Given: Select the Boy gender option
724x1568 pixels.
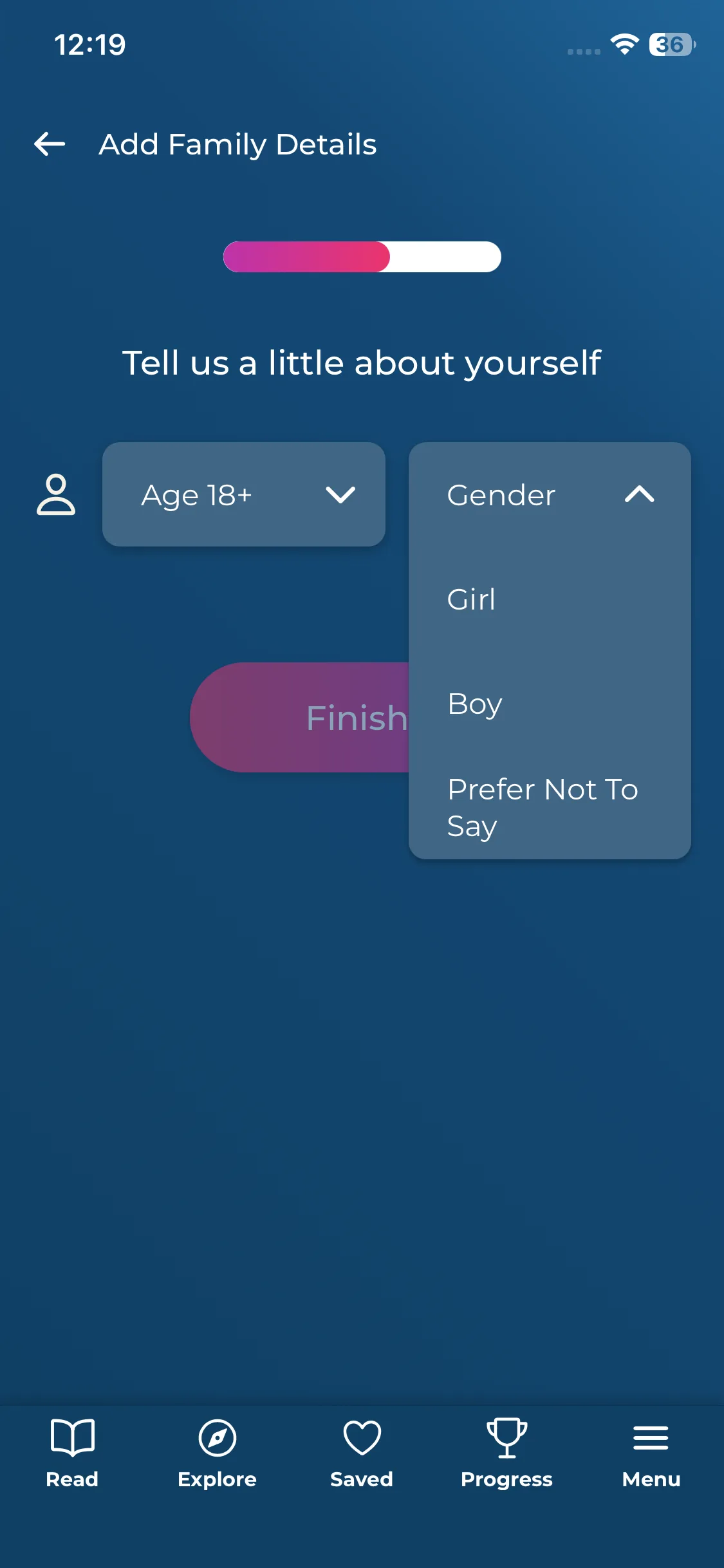Looking at the screenshot, I should (474, 704).
